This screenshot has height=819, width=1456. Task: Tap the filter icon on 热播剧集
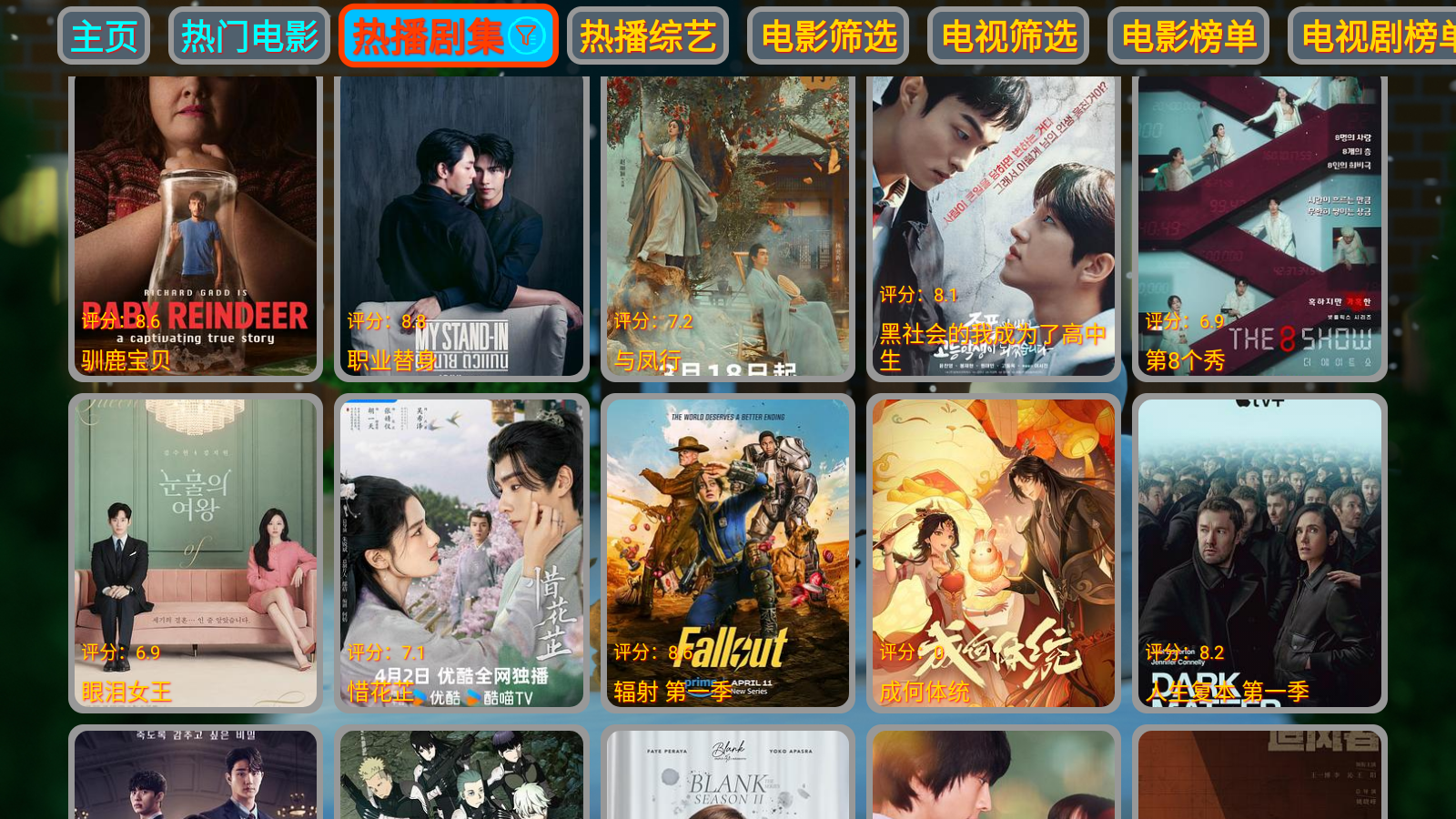(x=526, y=36)
